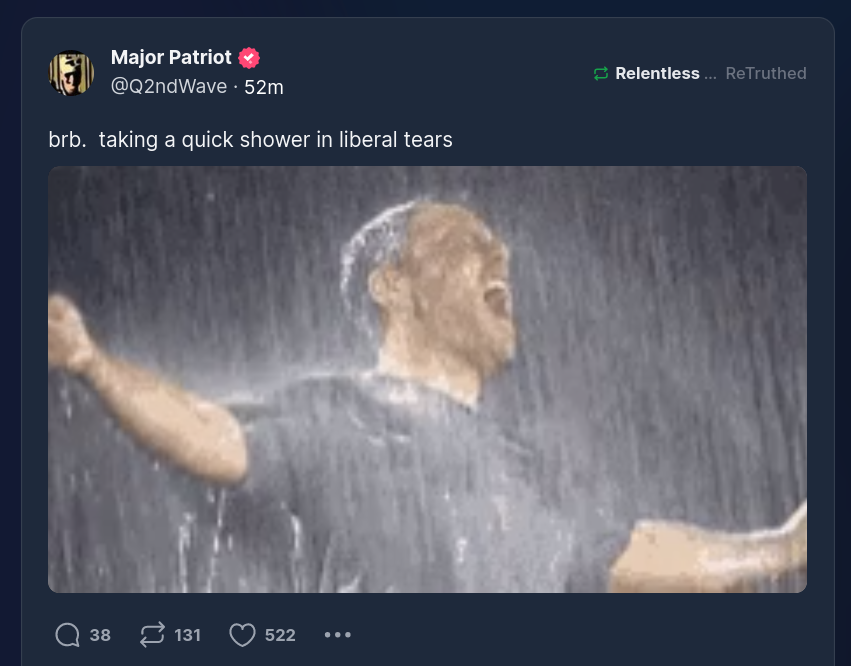851x666 pixels.
Task: Open the Relentless retruther's profile
Action: pyautogui.click(x=657, y=73)
